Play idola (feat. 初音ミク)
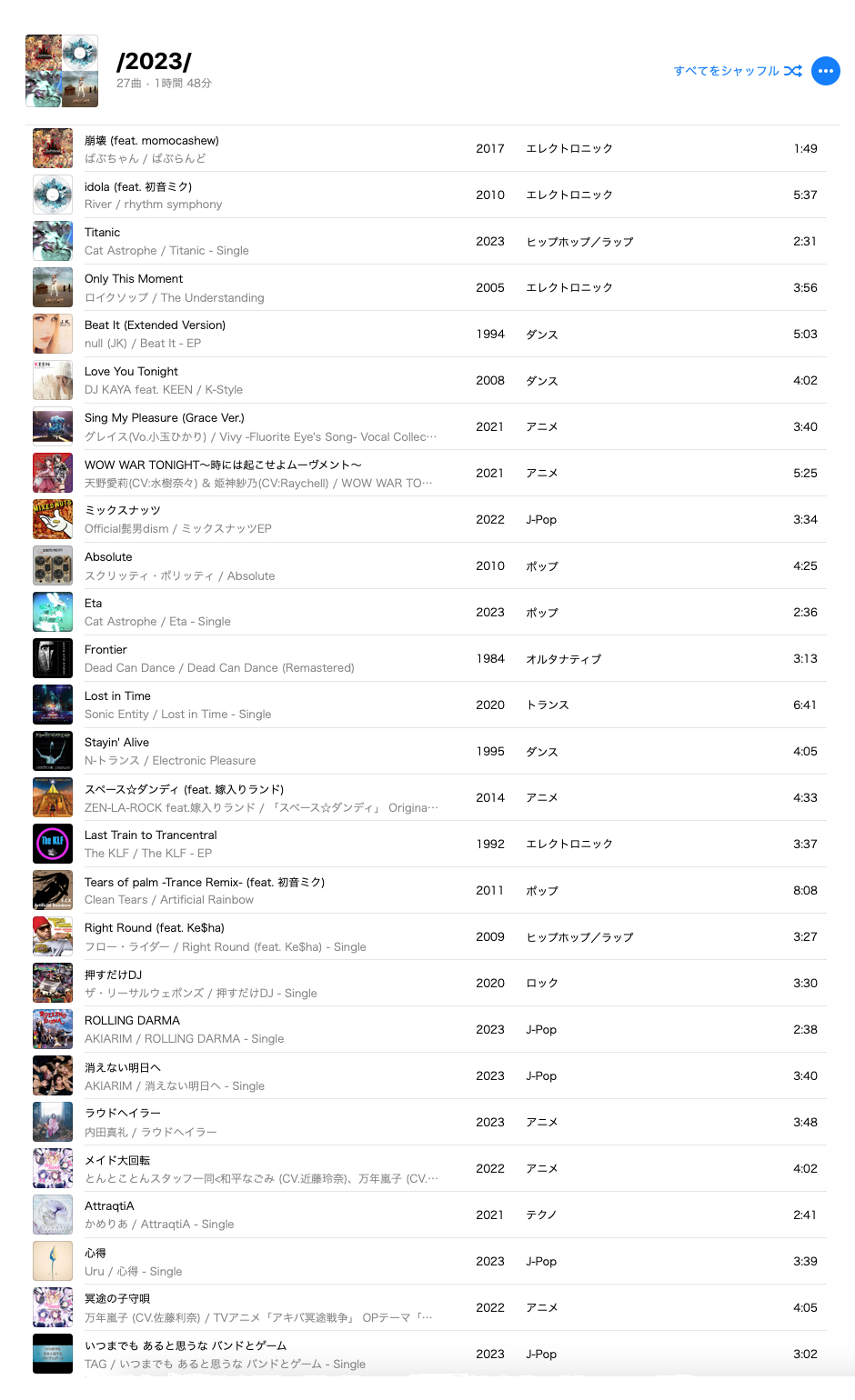 click(x=138, y=187)
